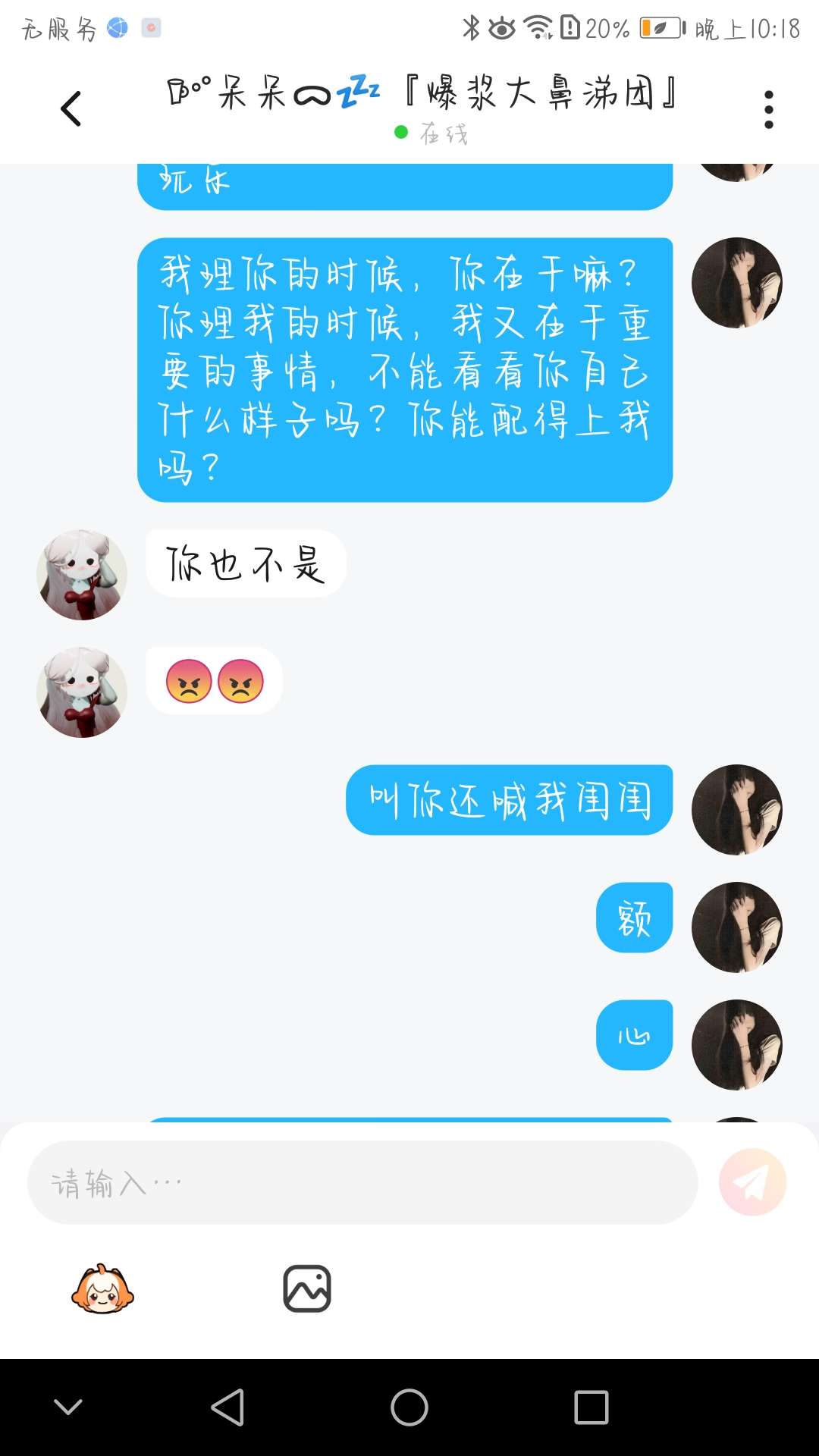This screenshot has height=1456, width=819.
Task: Open the emoji sticker picker
Action: click(x=102, y=1288)
